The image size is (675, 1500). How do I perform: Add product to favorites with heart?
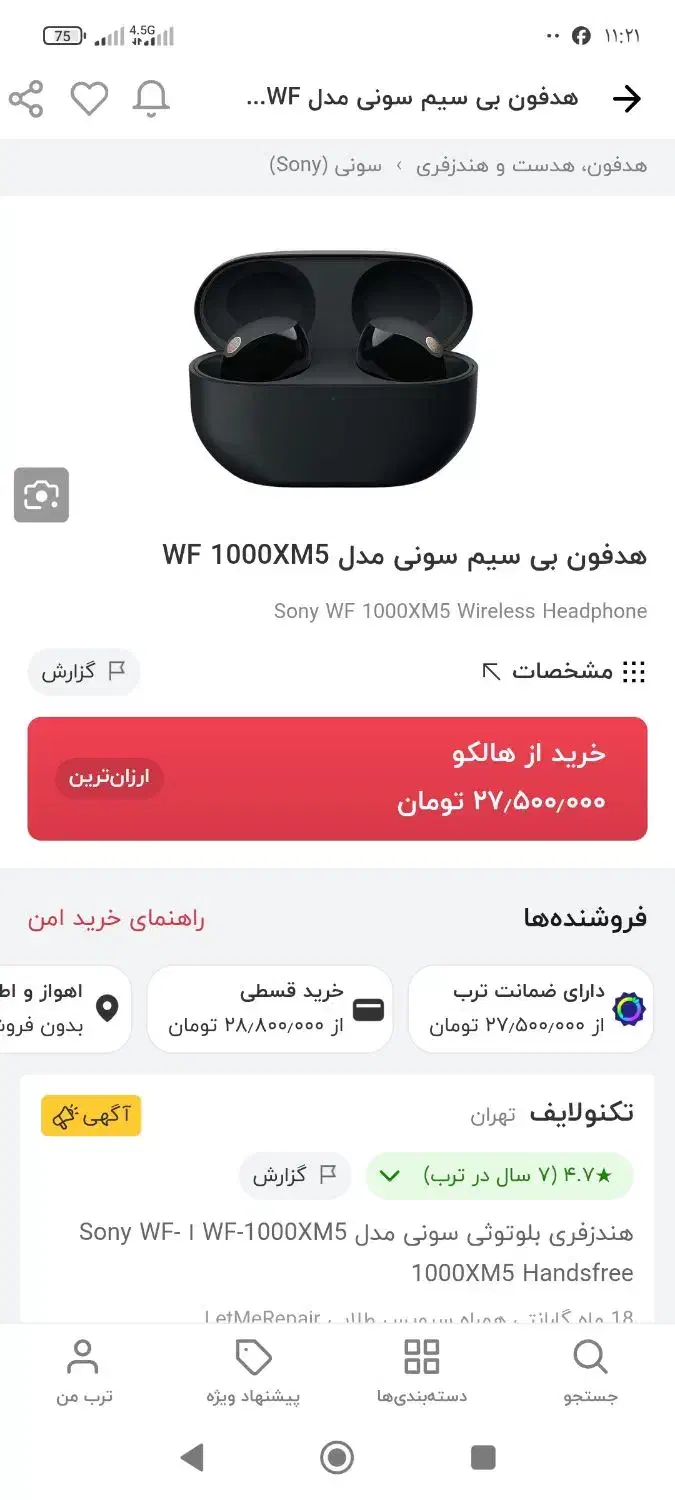tap(89, 98)
